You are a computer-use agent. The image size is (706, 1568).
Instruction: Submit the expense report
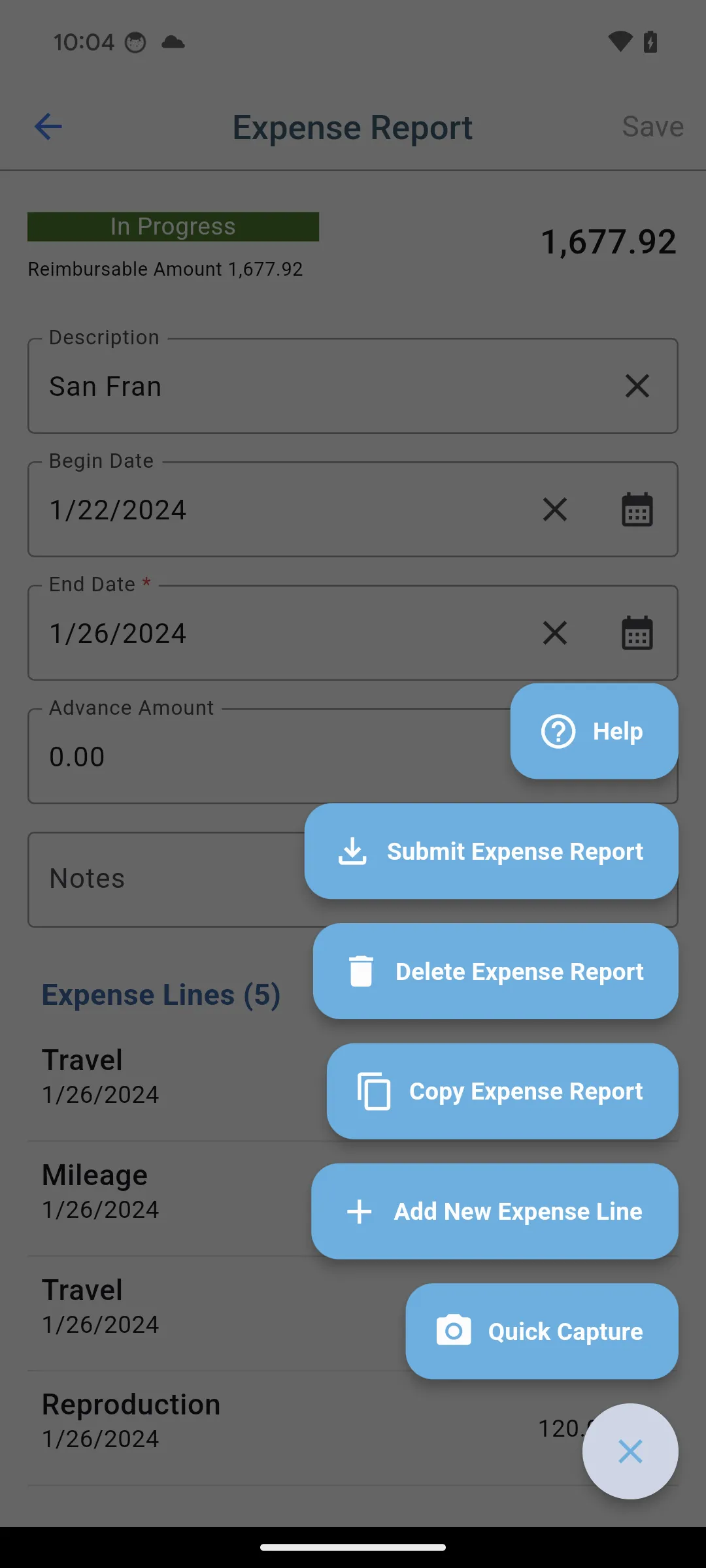tap(491, 851)
